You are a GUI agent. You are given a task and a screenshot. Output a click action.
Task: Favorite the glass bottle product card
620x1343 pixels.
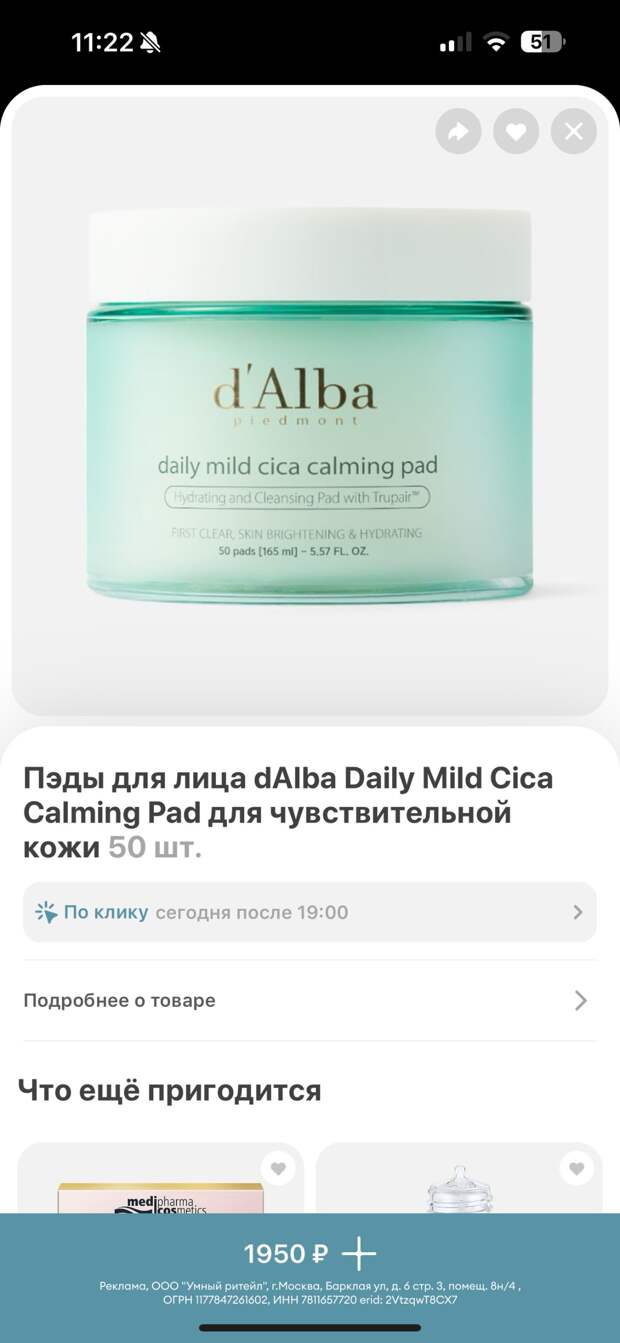pos(576,1168)
